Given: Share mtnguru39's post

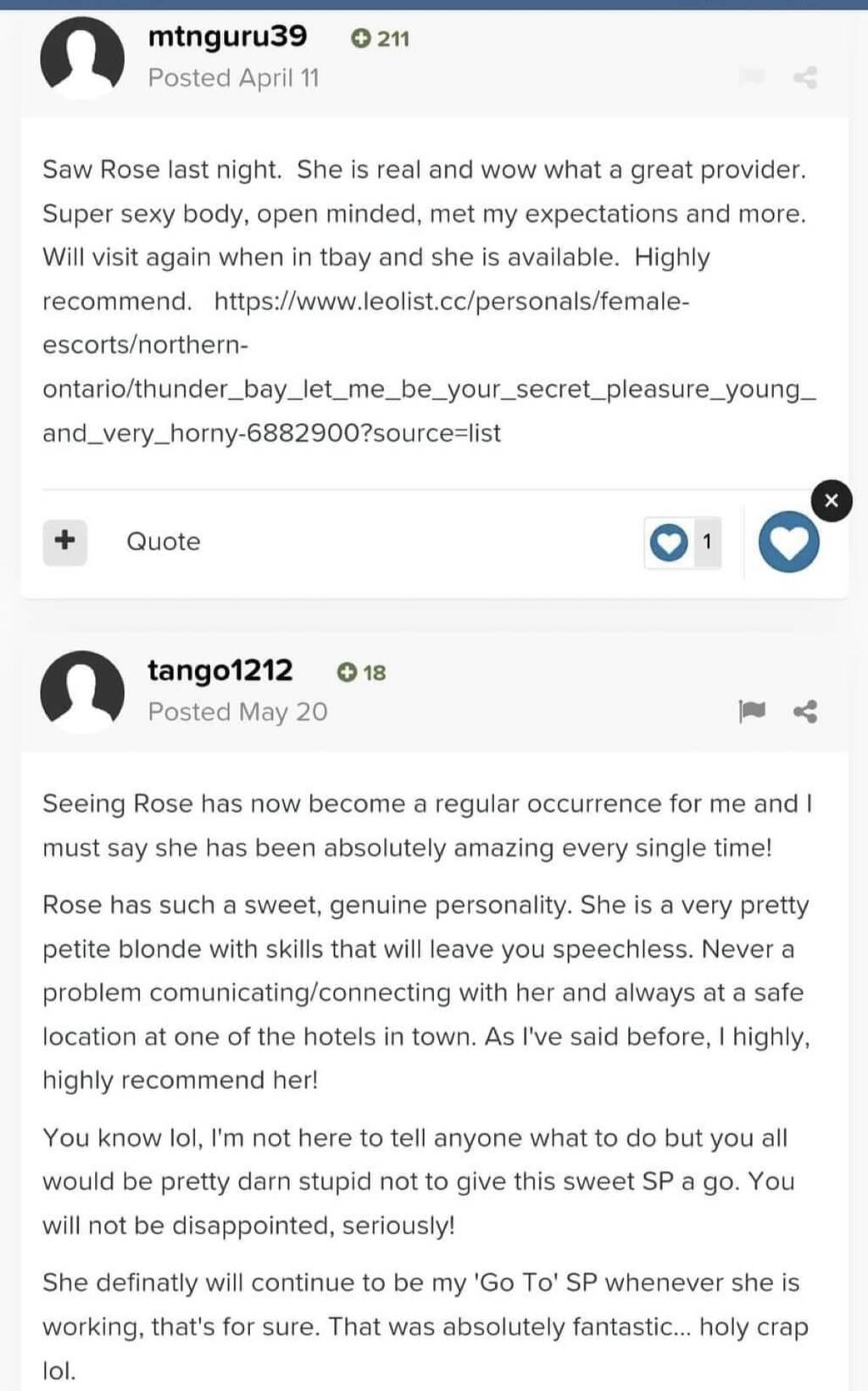Looking at the screenshot, I should tap(805, 78).
